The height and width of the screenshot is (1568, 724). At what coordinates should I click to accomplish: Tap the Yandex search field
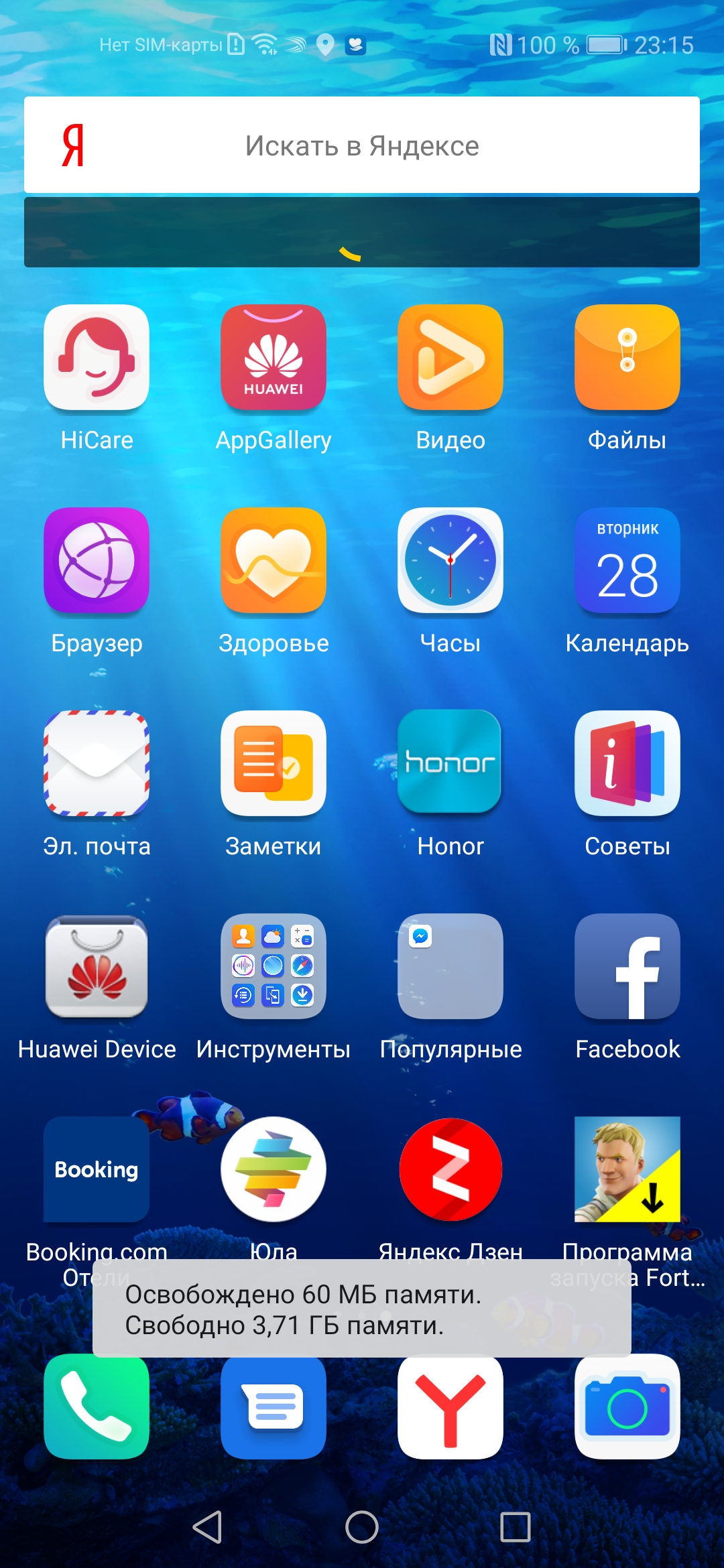click(362, 145)
